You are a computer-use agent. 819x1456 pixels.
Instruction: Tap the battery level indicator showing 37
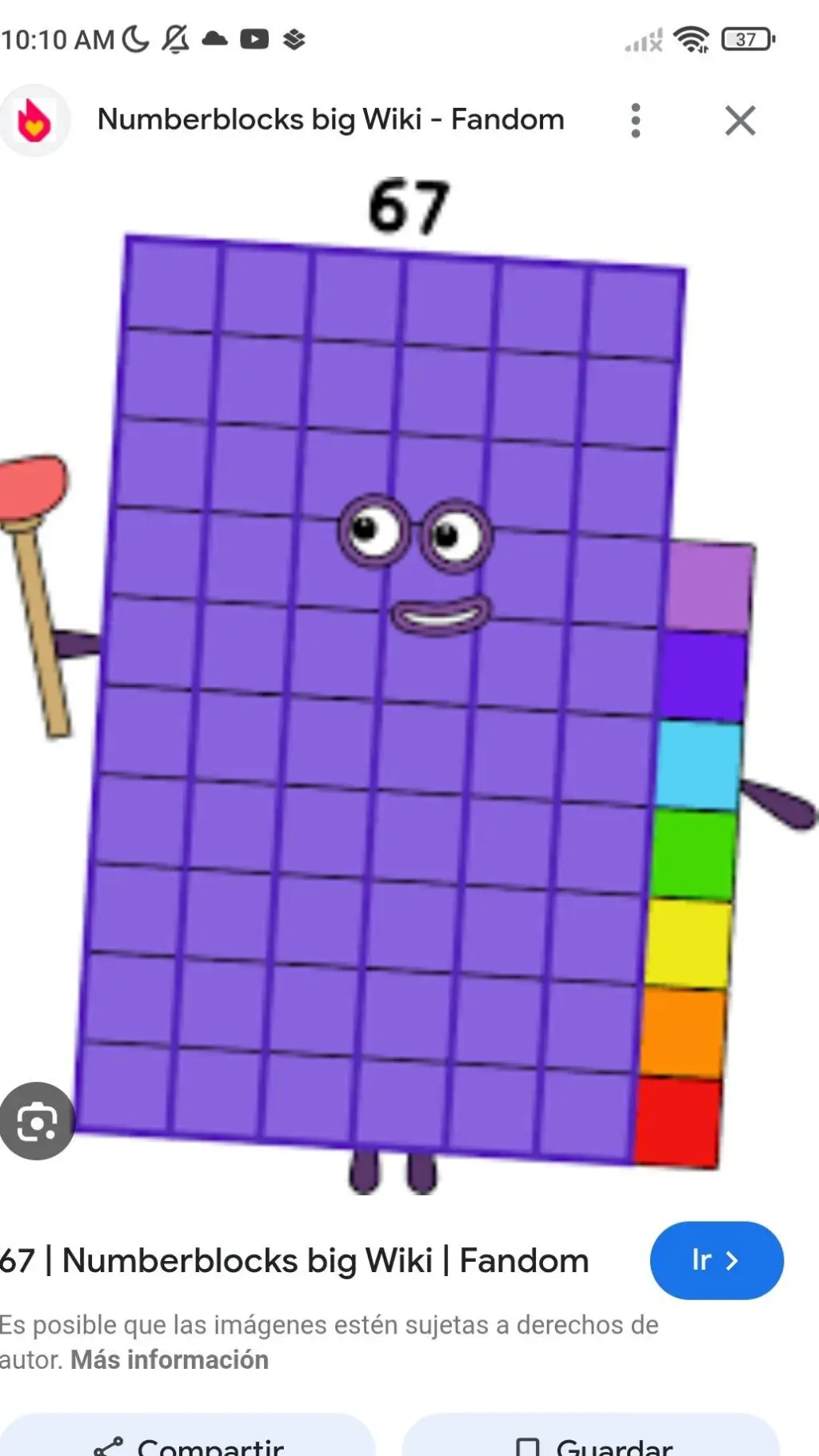tap(744, 38)
